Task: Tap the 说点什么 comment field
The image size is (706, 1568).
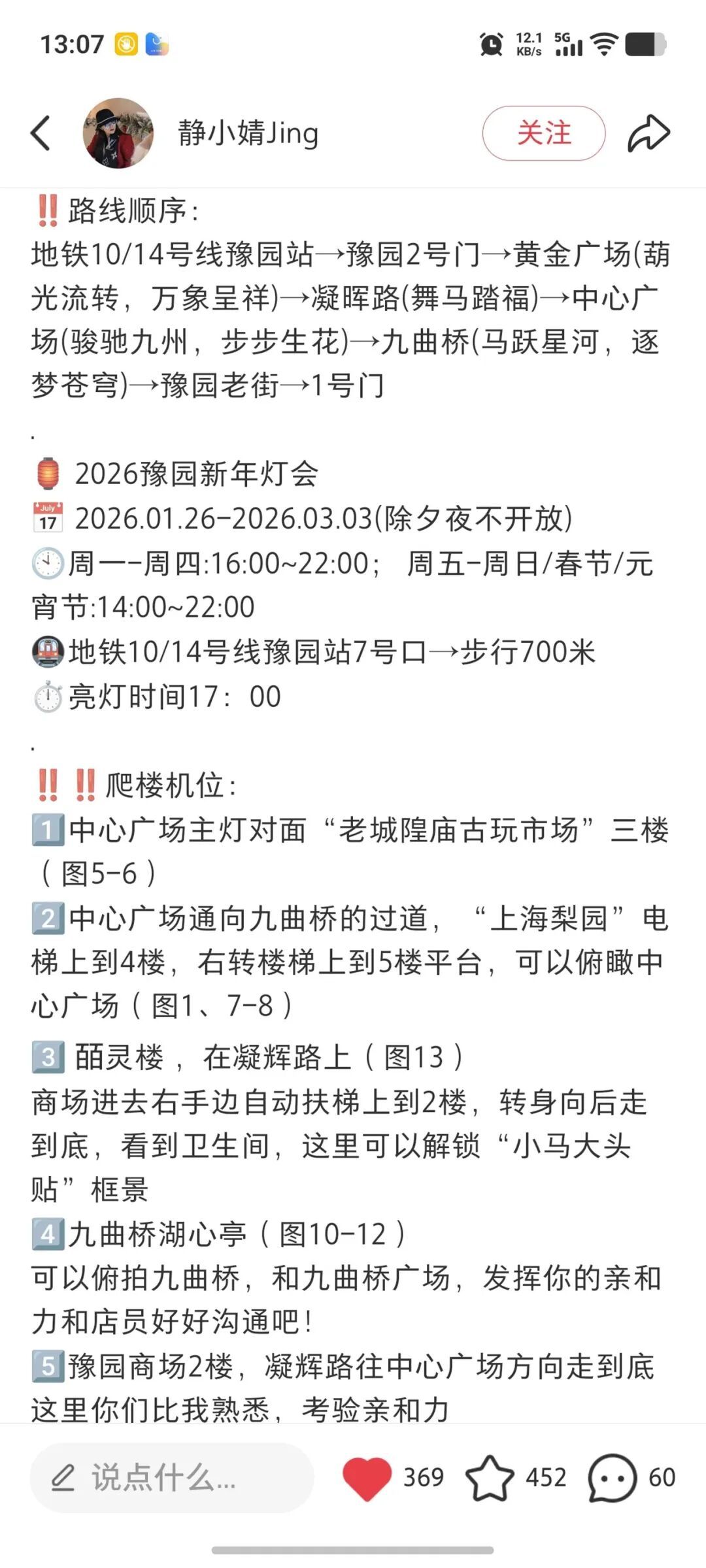Action: point(171,1478)
